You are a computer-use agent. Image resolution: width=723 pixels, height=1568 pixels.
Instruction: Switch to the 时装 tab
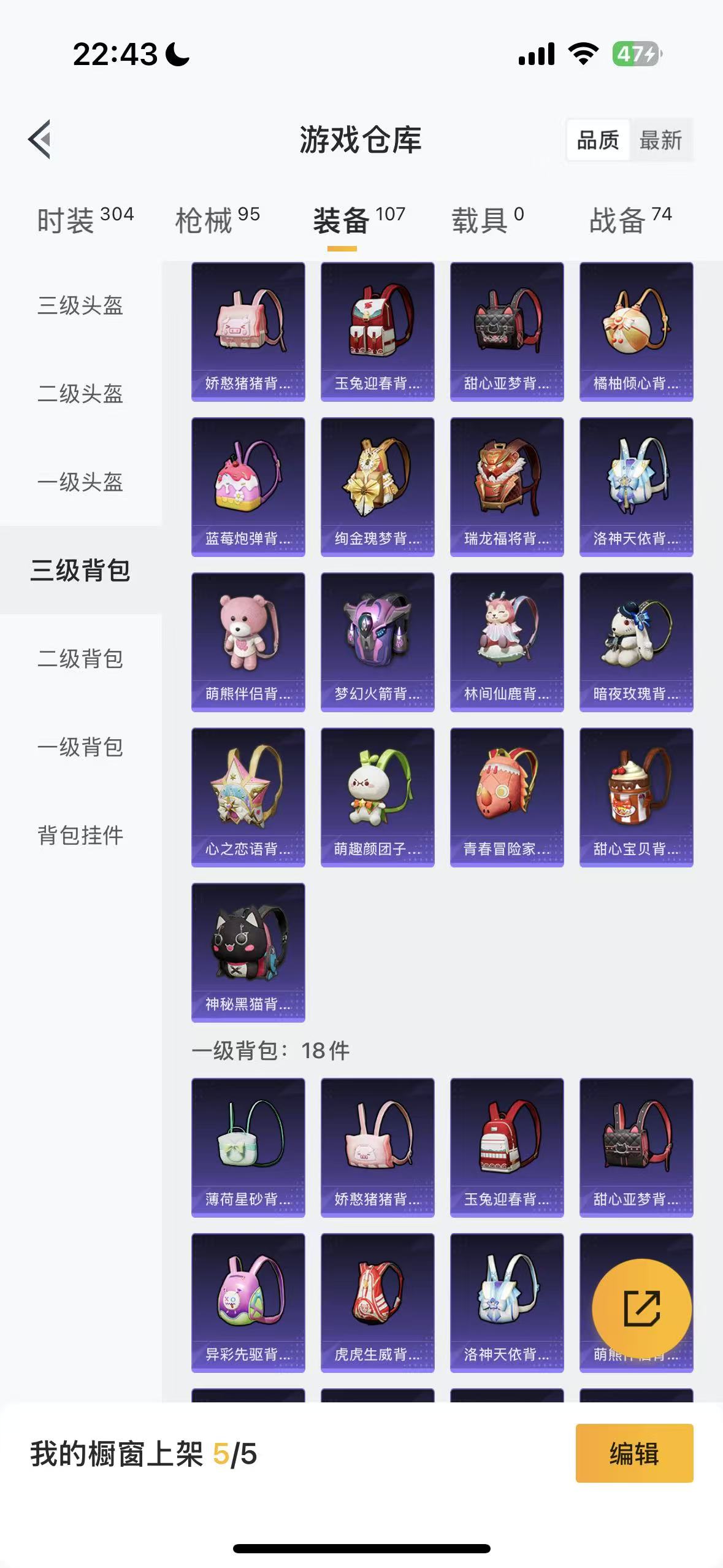click(85, 220)
